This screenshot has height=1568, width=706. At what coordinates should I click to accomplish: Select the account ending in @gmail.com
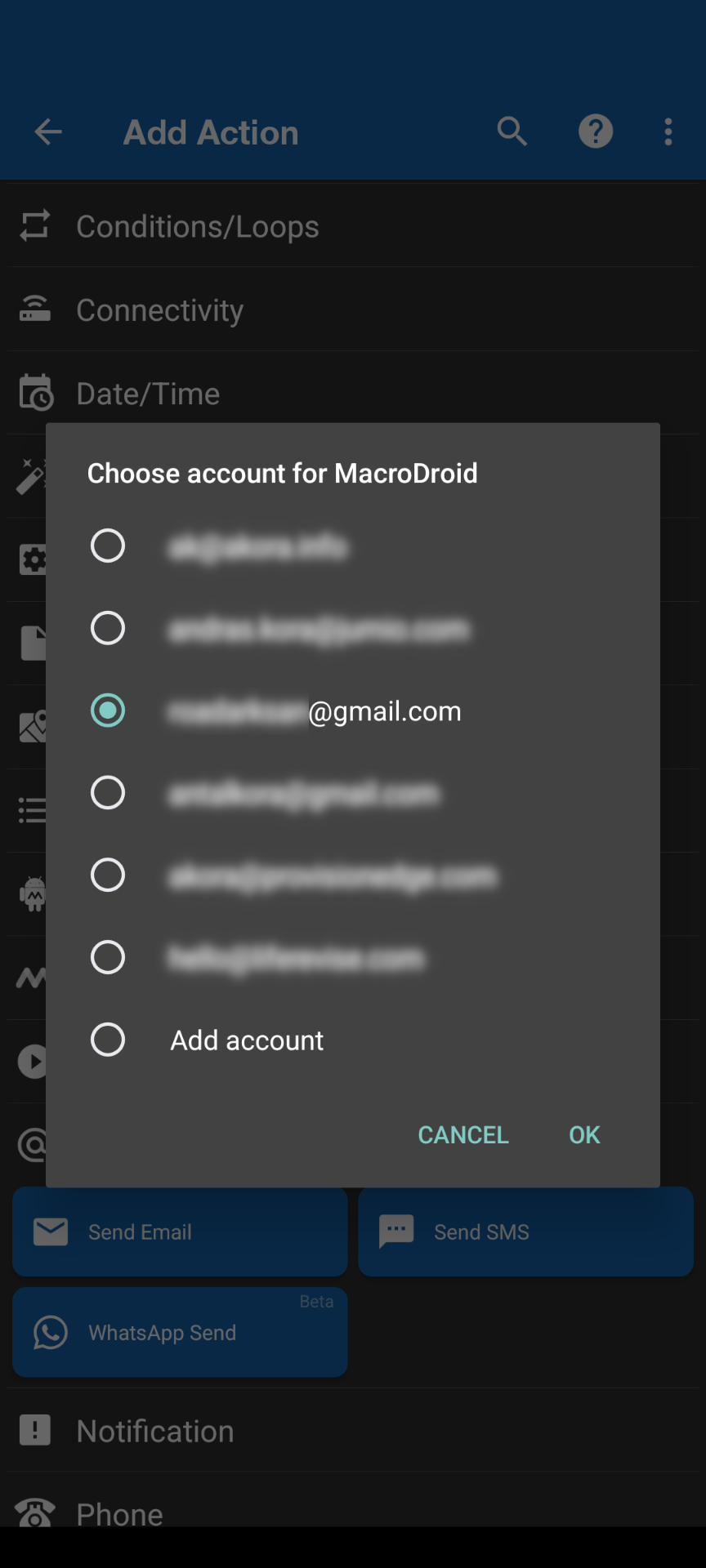[353, 710]
